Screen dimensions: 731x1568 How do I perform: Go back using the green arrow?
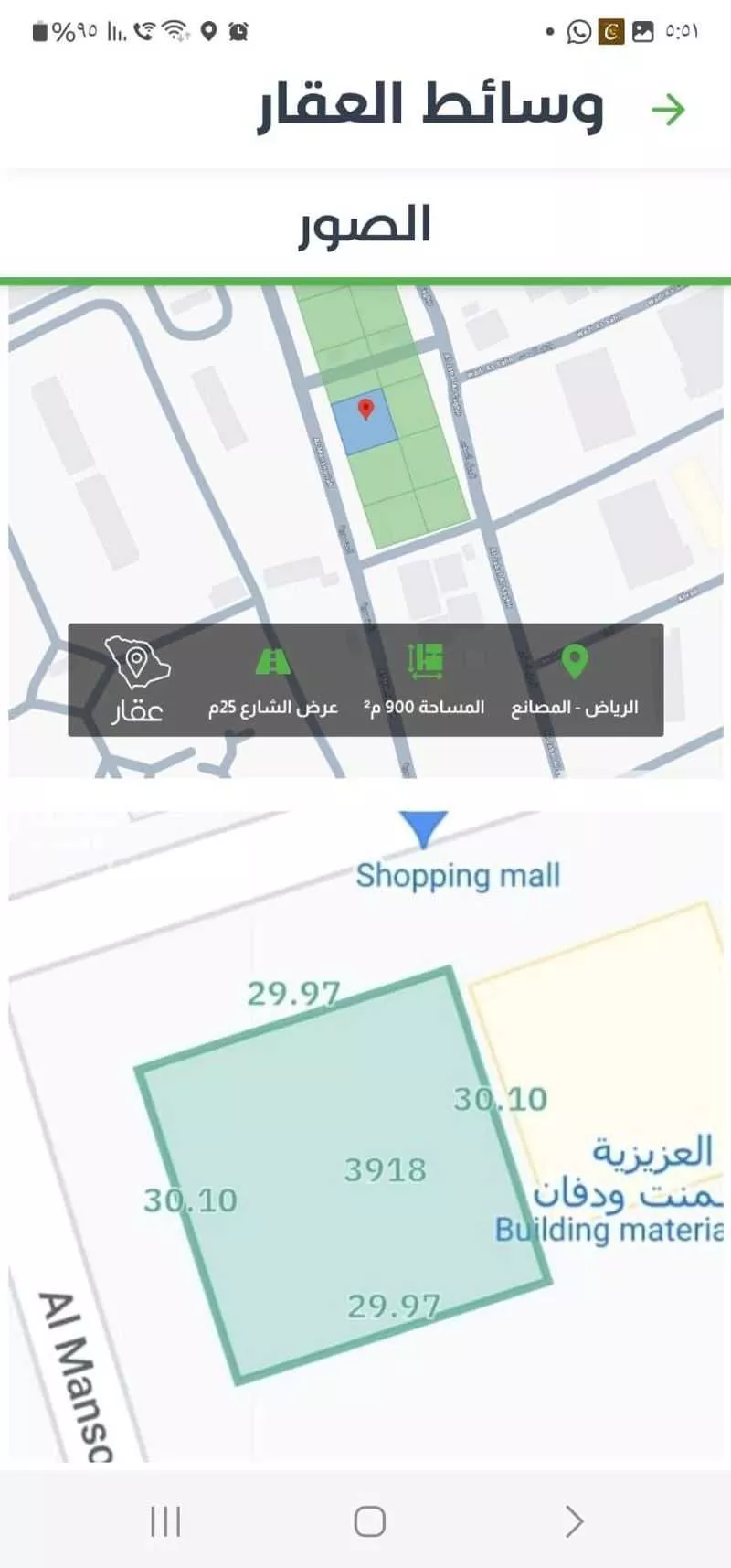pyautogui.click(x=668, y=110)
